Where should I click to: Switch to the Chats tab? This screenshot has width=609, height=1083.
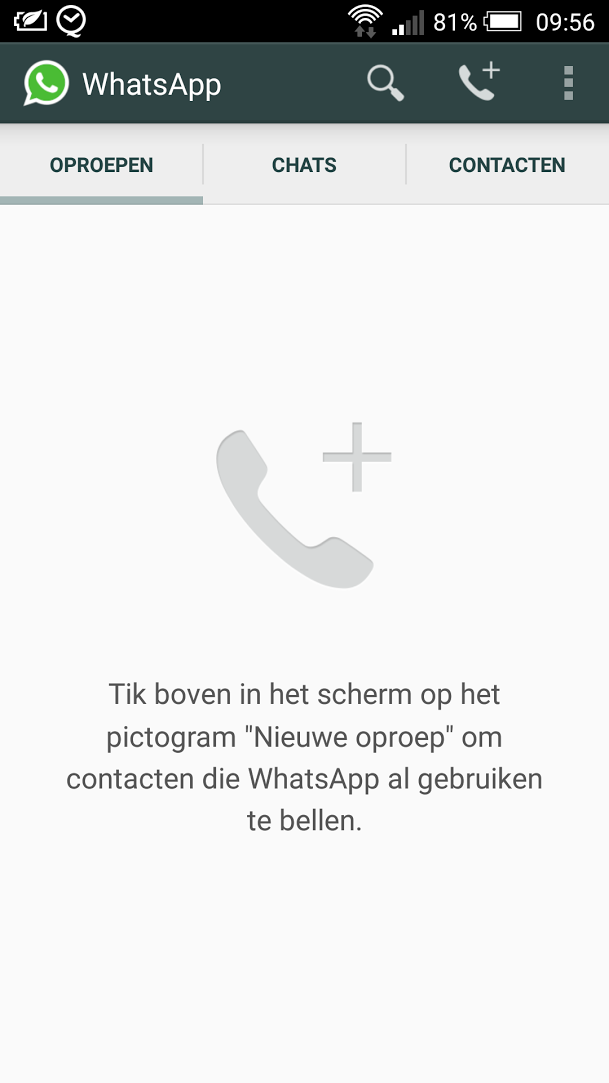304,165
